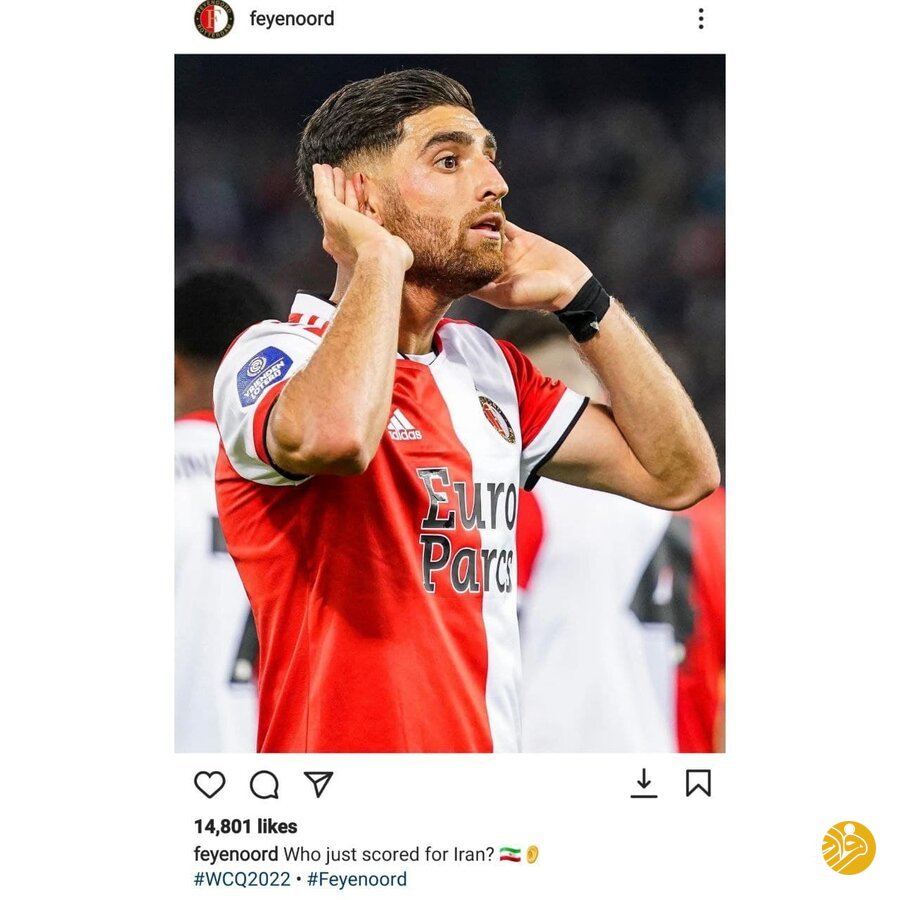Open the #WCQ2022 hashtag

pos(242,879)
